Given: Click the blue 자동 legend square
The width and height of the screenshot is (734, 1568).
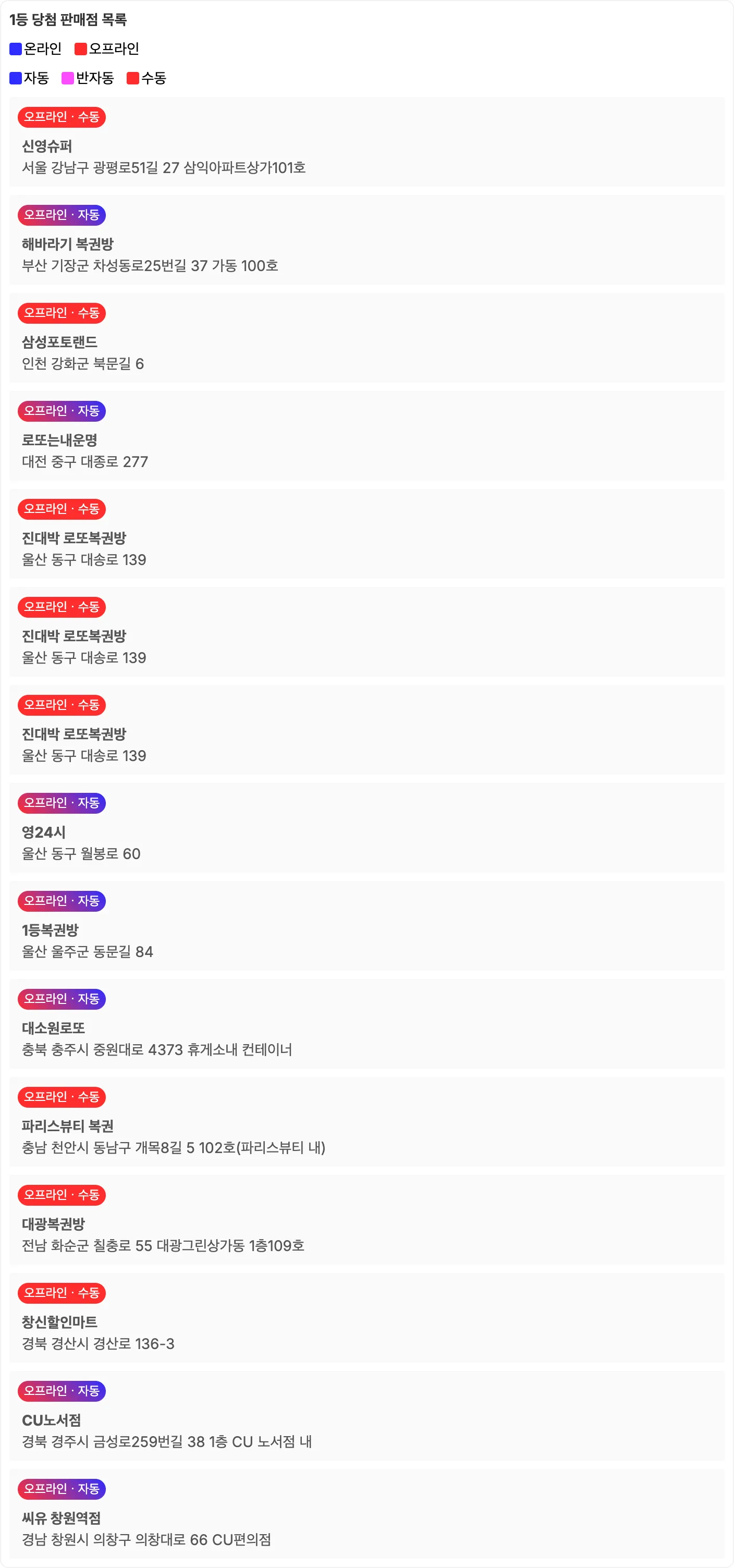Looking at the screenshot, I should pyautogui.click(x=15, y=79).
